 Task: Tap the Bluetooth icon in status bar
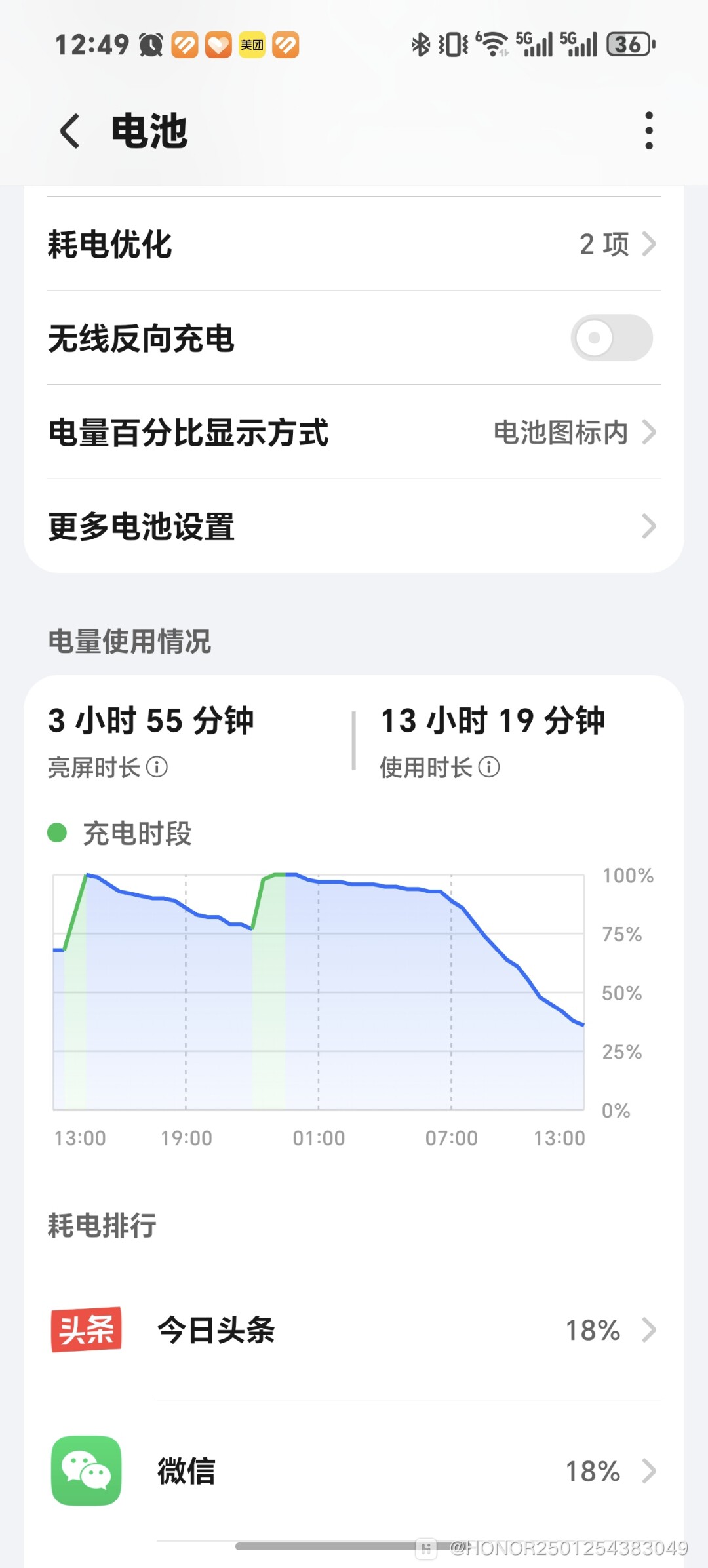point(420,44)
